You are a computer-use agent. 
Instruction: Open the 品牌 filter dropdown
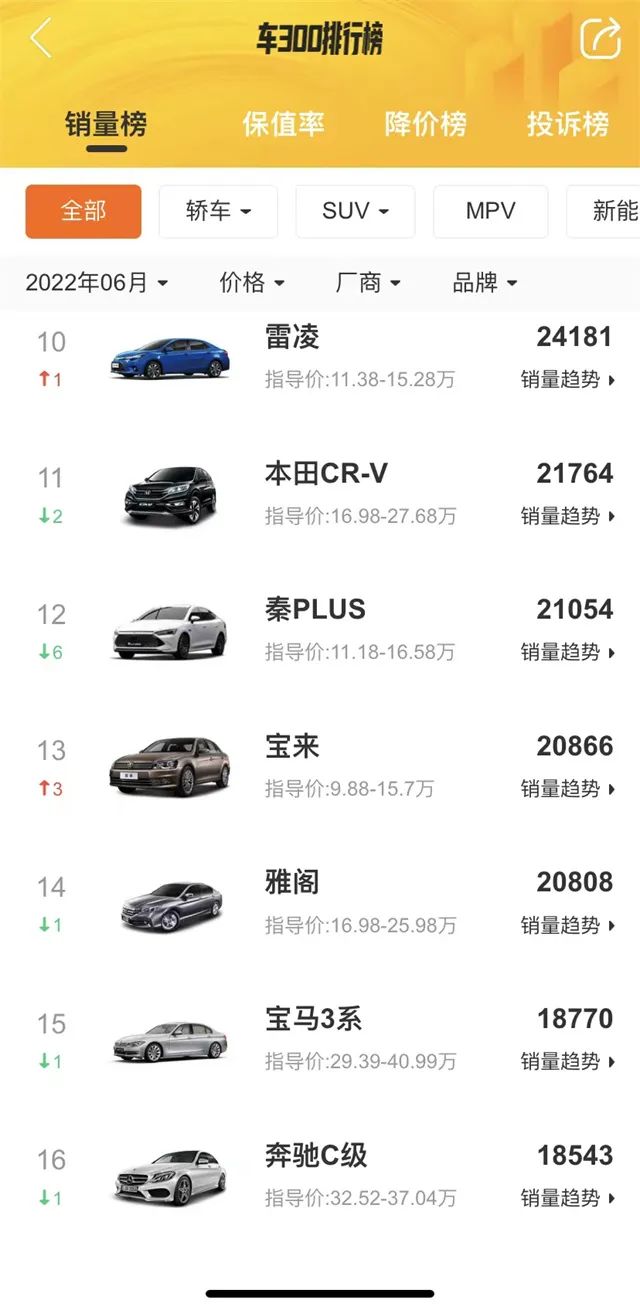(485, 283)
